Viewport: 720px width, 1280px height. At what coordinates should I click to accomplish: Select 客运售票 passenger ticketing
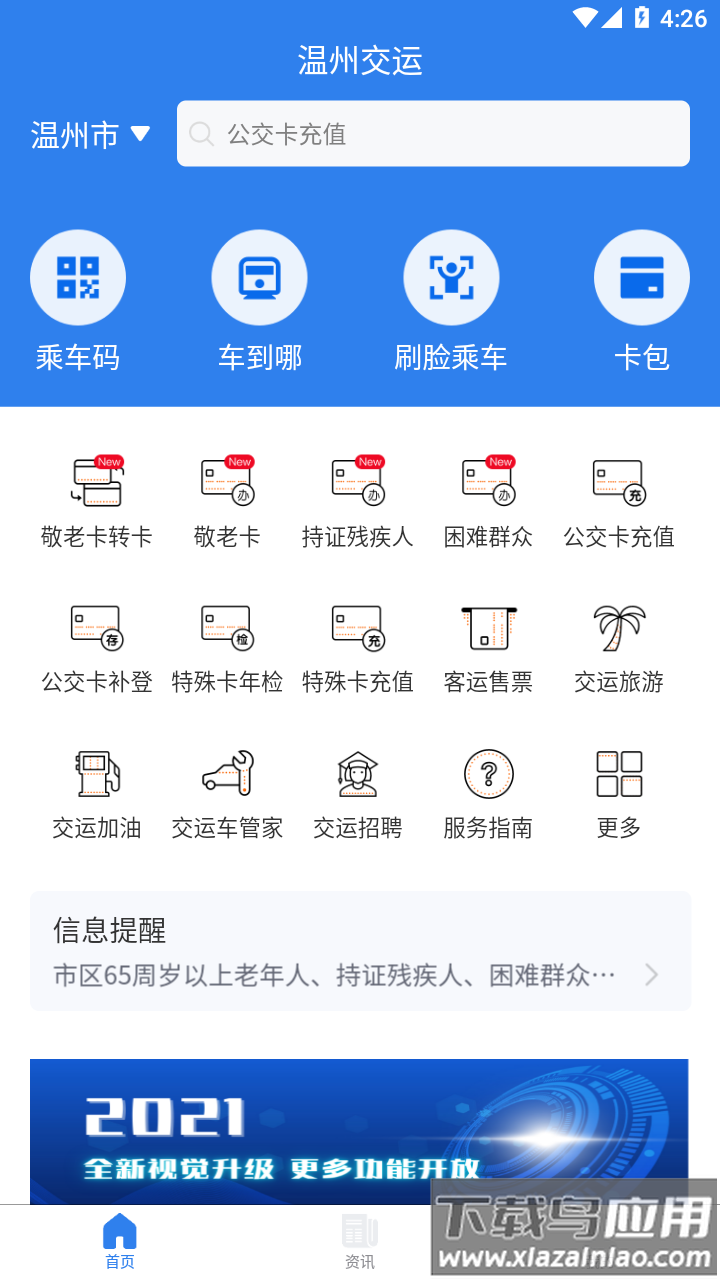tap(487, 645)
